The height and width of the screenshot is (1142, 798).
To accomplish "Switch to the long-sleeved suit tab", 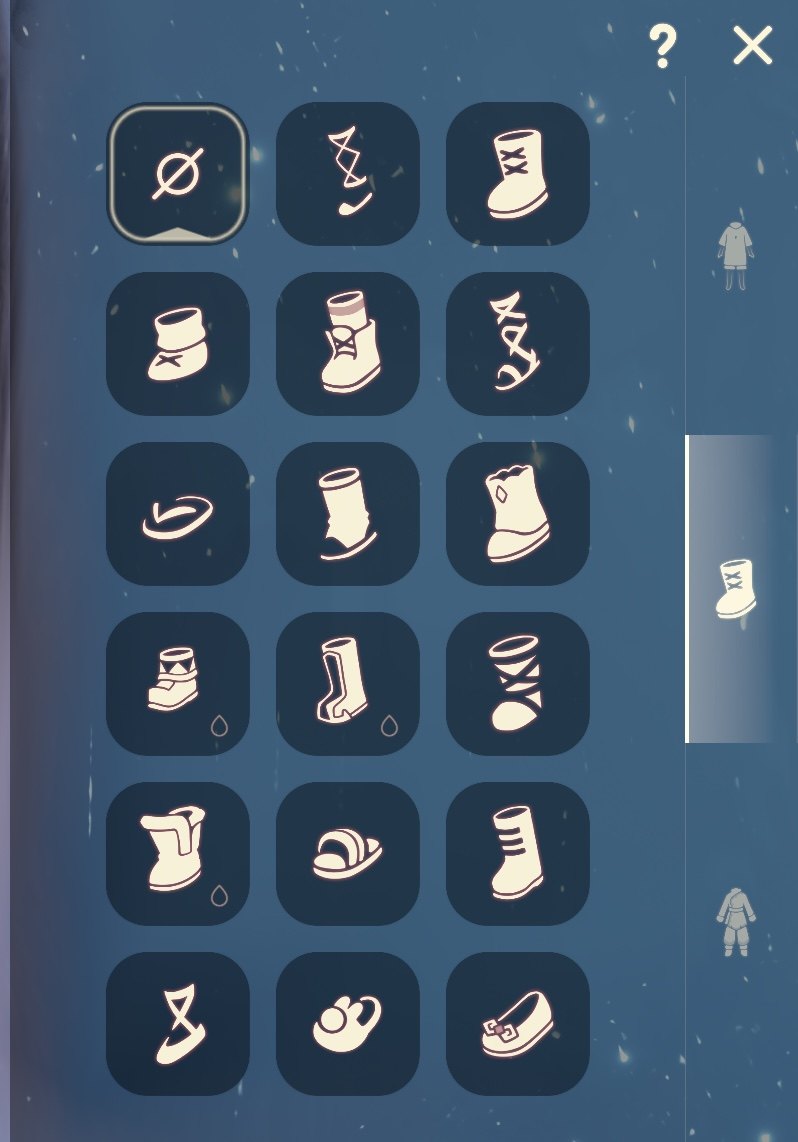I will tap(736, 921).
